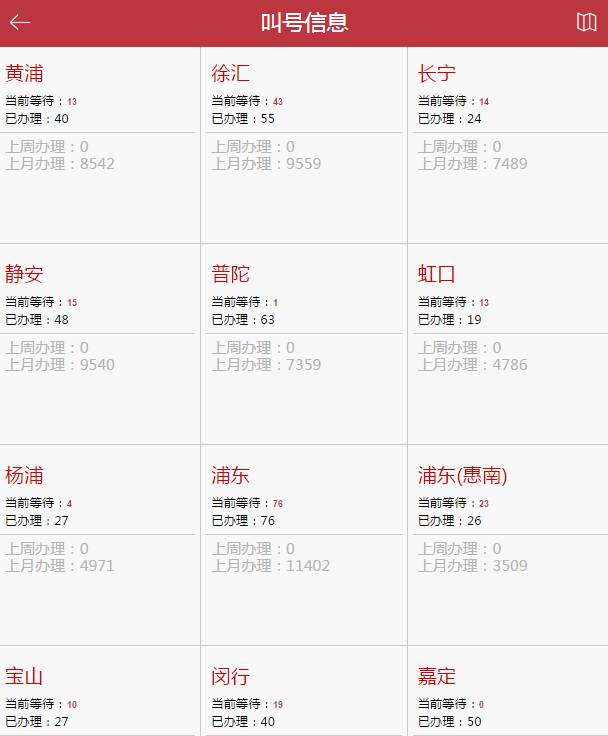The width and height of the screenshot is (608, 736).
Task: Go back with the top-left arrow
Action: [20, 23]
